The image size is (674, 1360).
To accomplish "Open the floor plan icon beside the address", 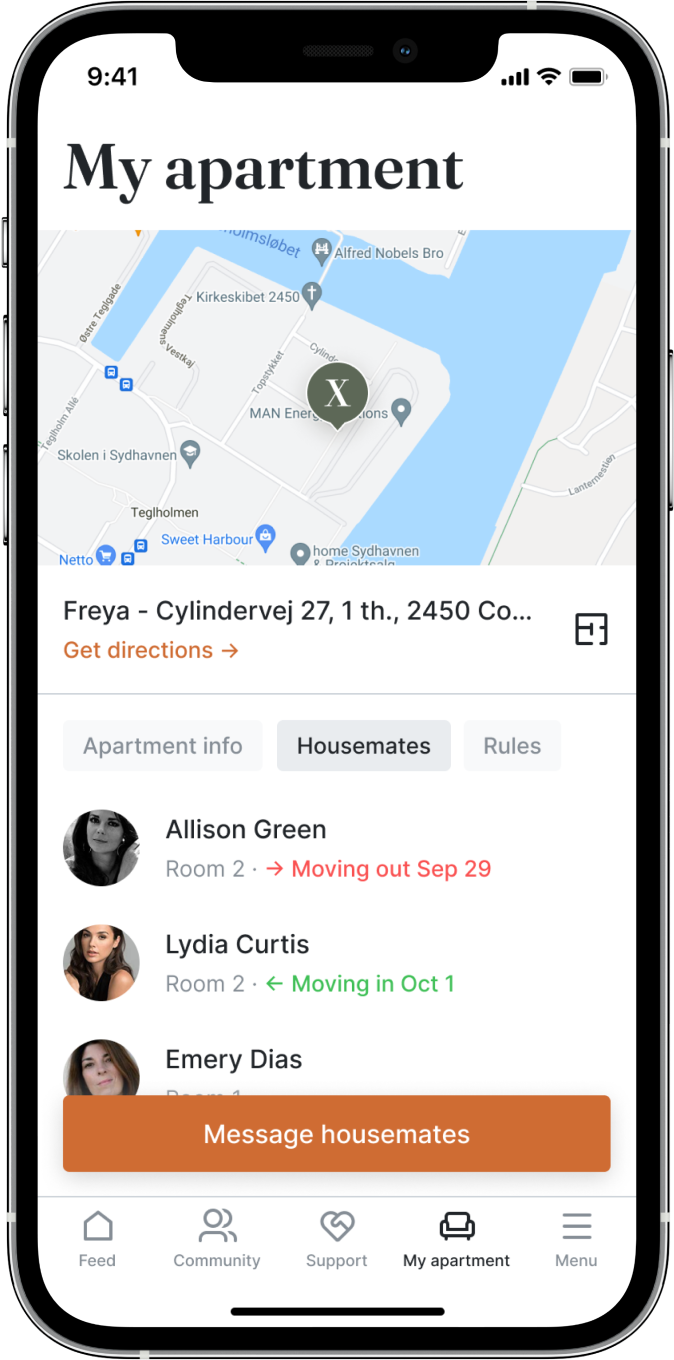I will click(x=591, y=629).
